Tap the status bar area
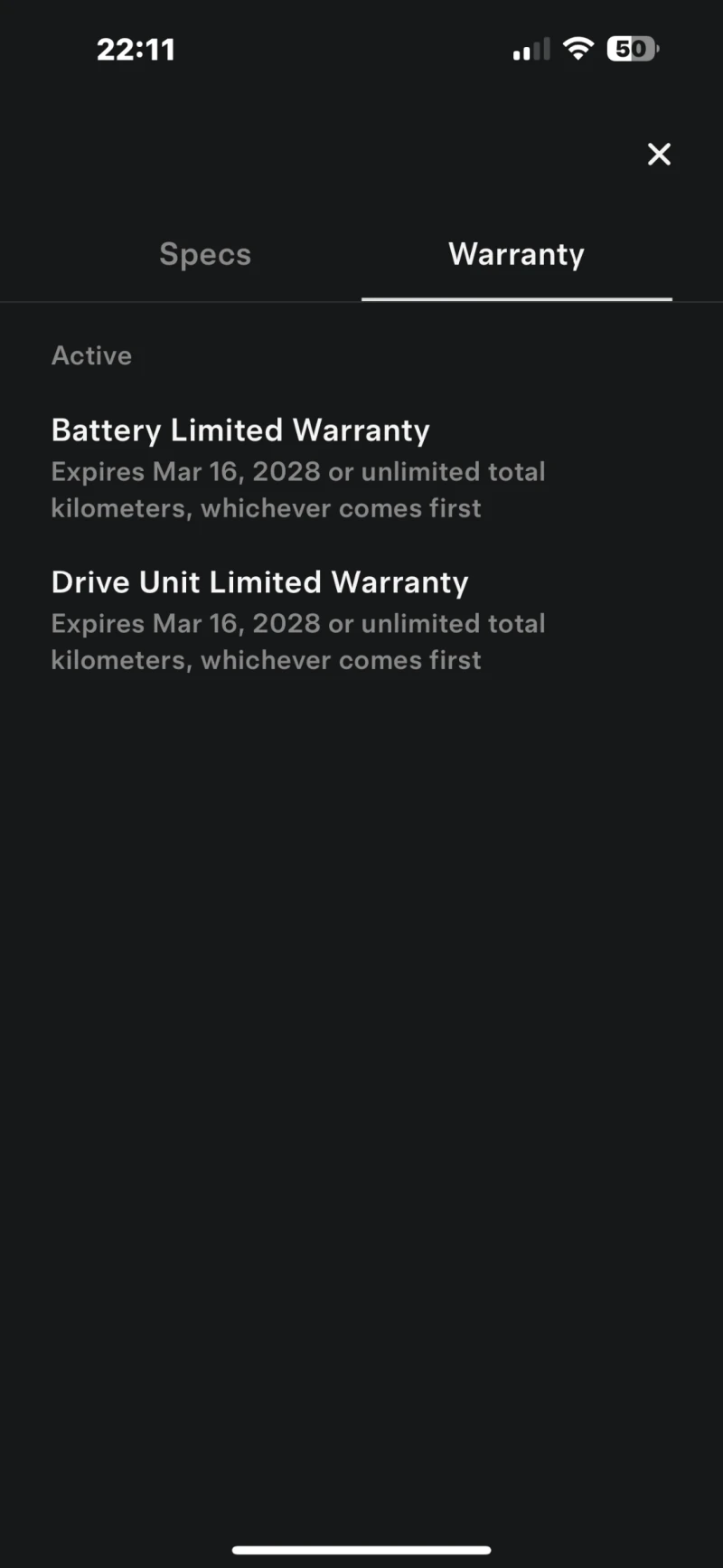Screen dimensions: 723x1568 (361, 49)
